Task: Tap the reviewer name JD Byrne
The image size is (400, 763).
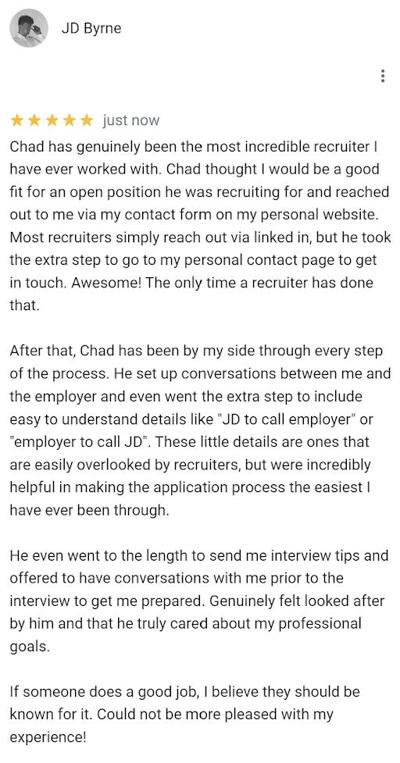Action: point(91,29)
